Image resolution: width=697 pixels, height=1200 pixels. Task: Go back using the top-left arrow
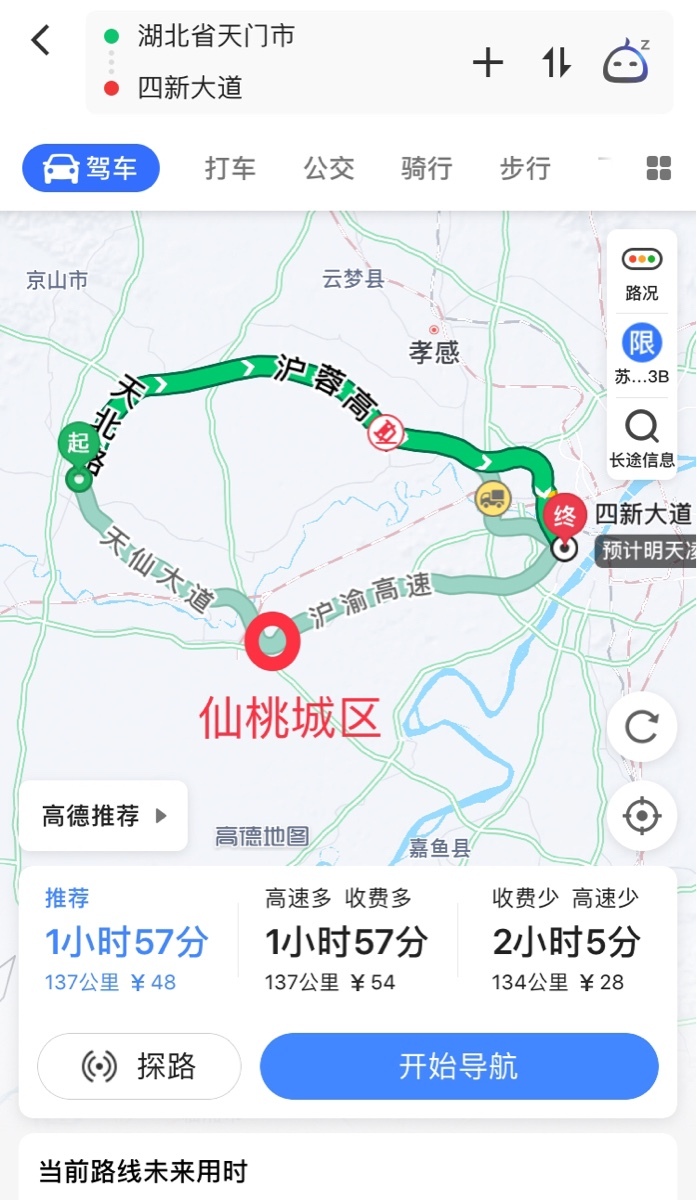(41, 41)
